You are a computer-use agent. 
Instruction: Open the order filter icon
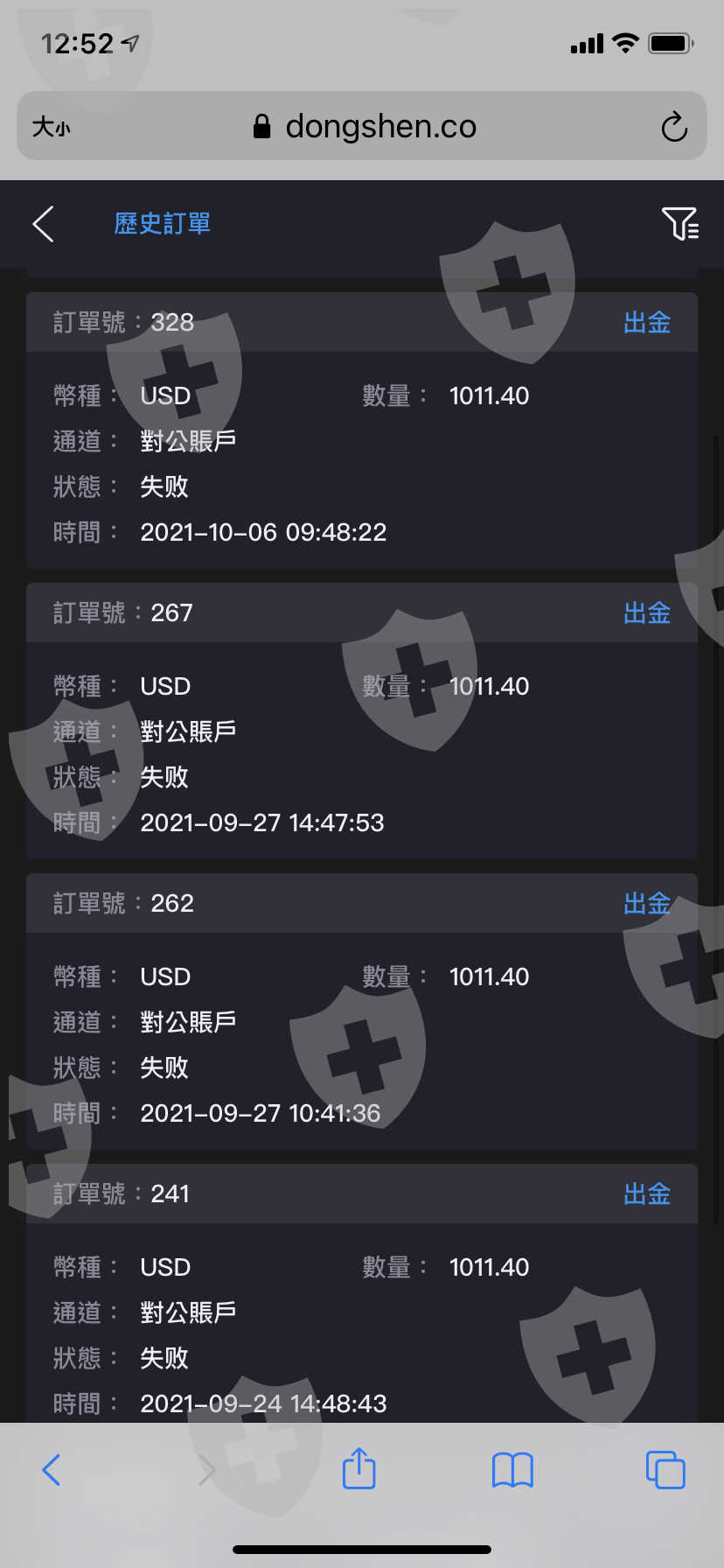679,224
